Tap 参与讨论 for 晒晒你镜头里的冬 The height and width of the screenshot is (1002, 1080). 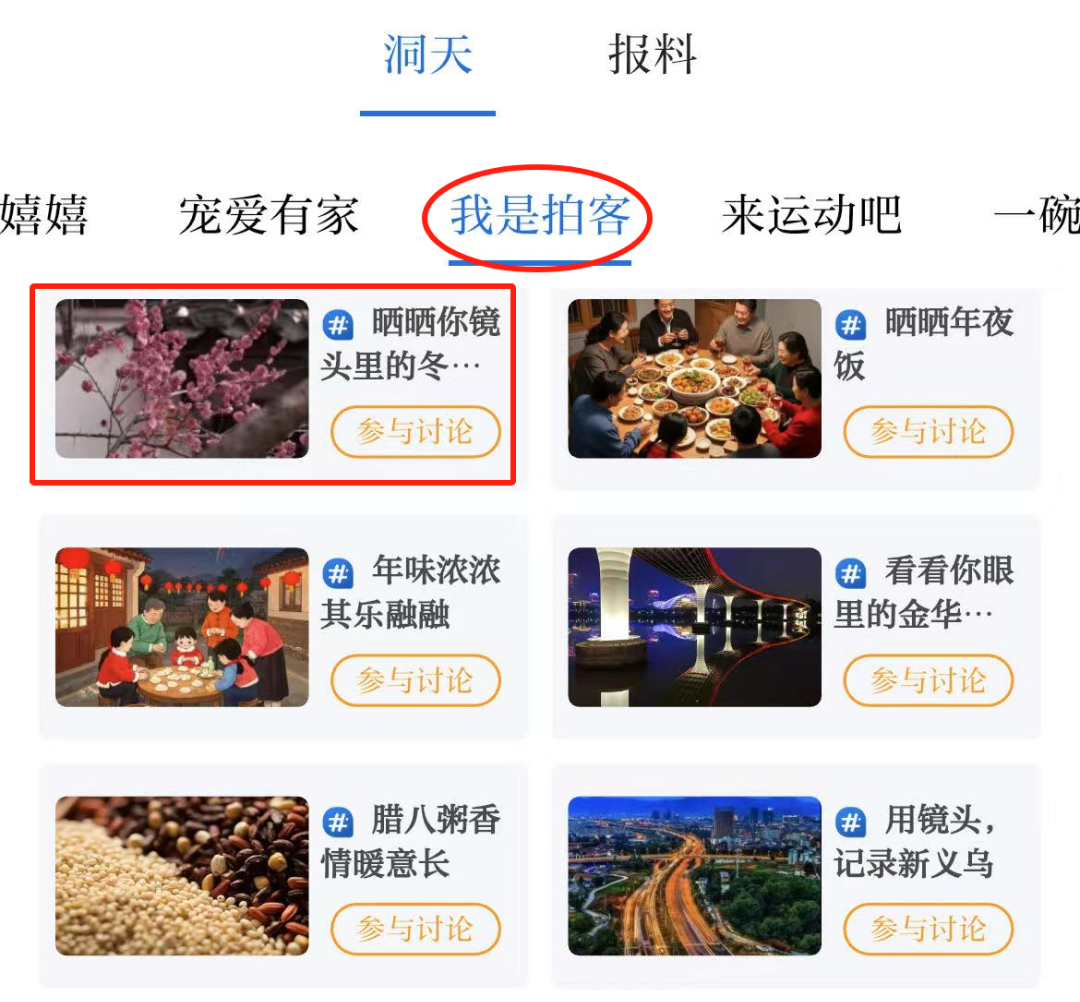tap(415, 433)
